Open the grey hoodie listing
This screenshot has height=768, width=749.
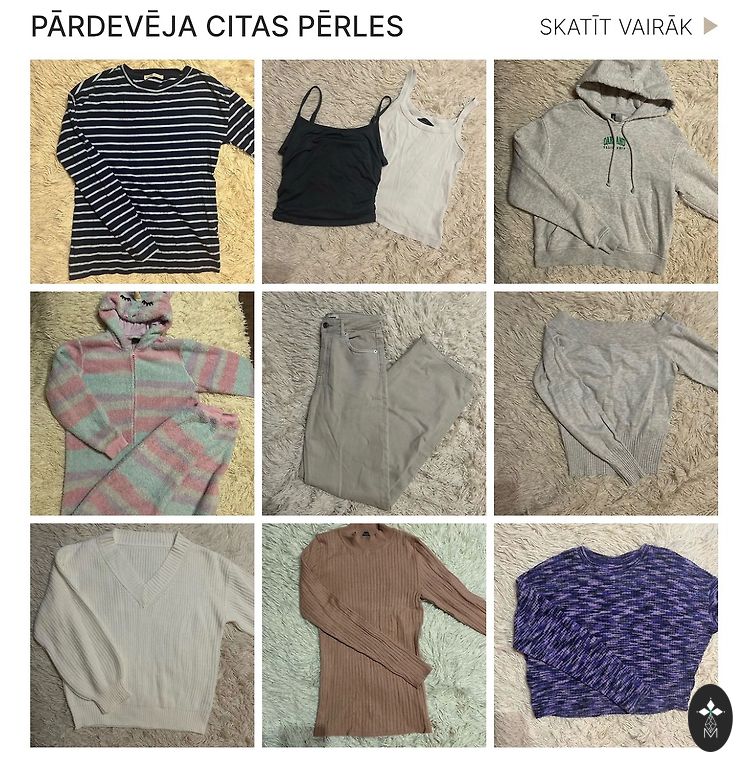[606, 171]
